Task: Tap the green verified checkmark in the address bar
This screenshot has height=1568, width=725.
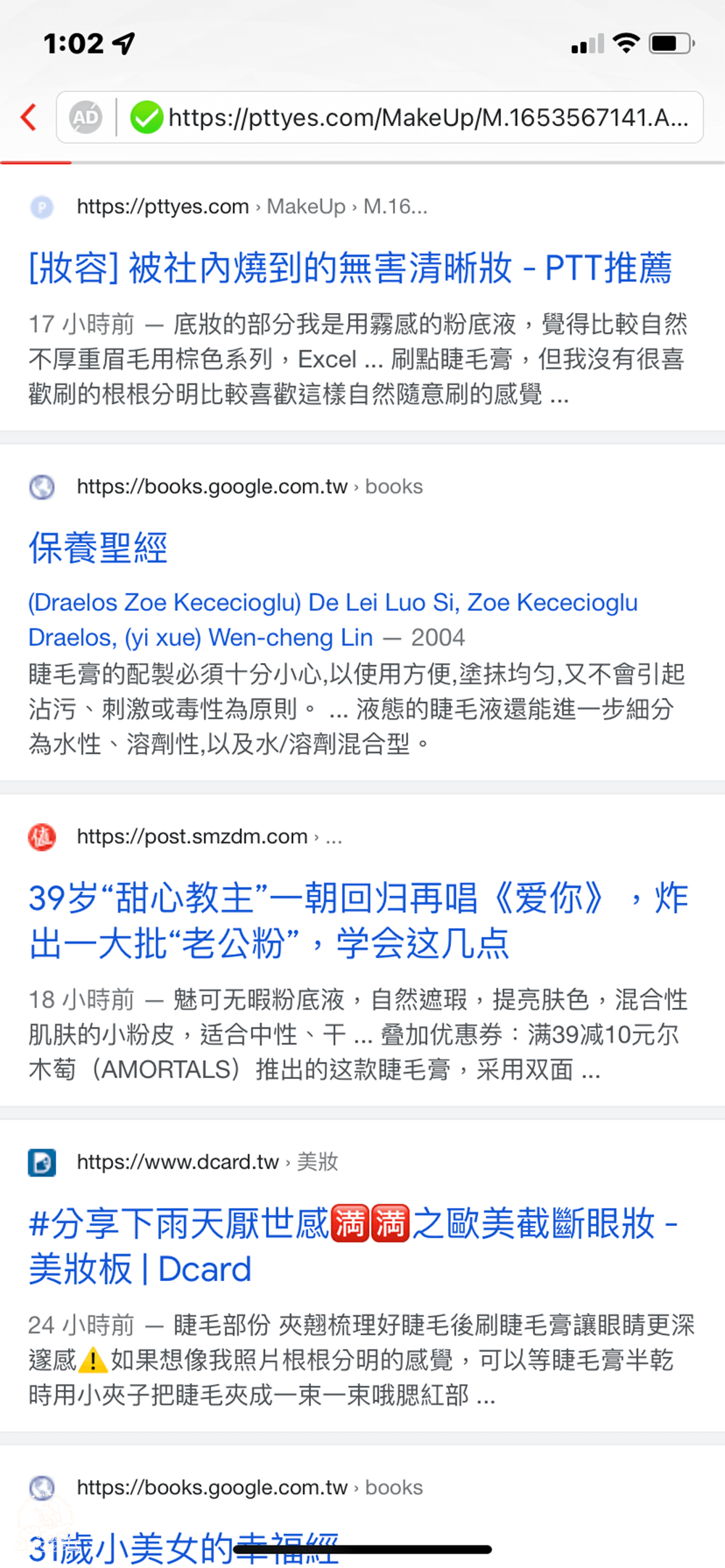Action: [x=146, y=117]
